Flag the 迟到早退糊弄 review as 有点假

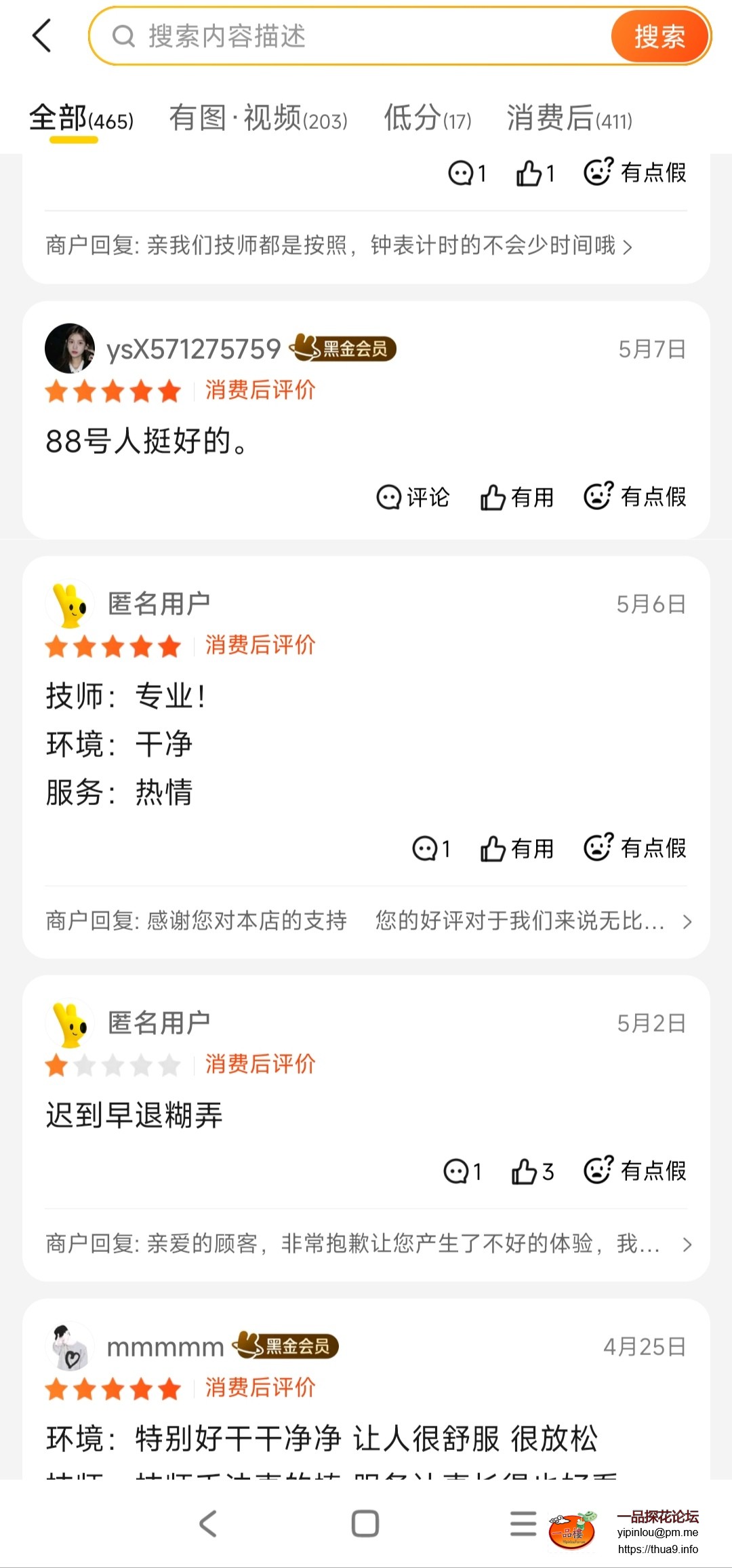click(635, 1171)
